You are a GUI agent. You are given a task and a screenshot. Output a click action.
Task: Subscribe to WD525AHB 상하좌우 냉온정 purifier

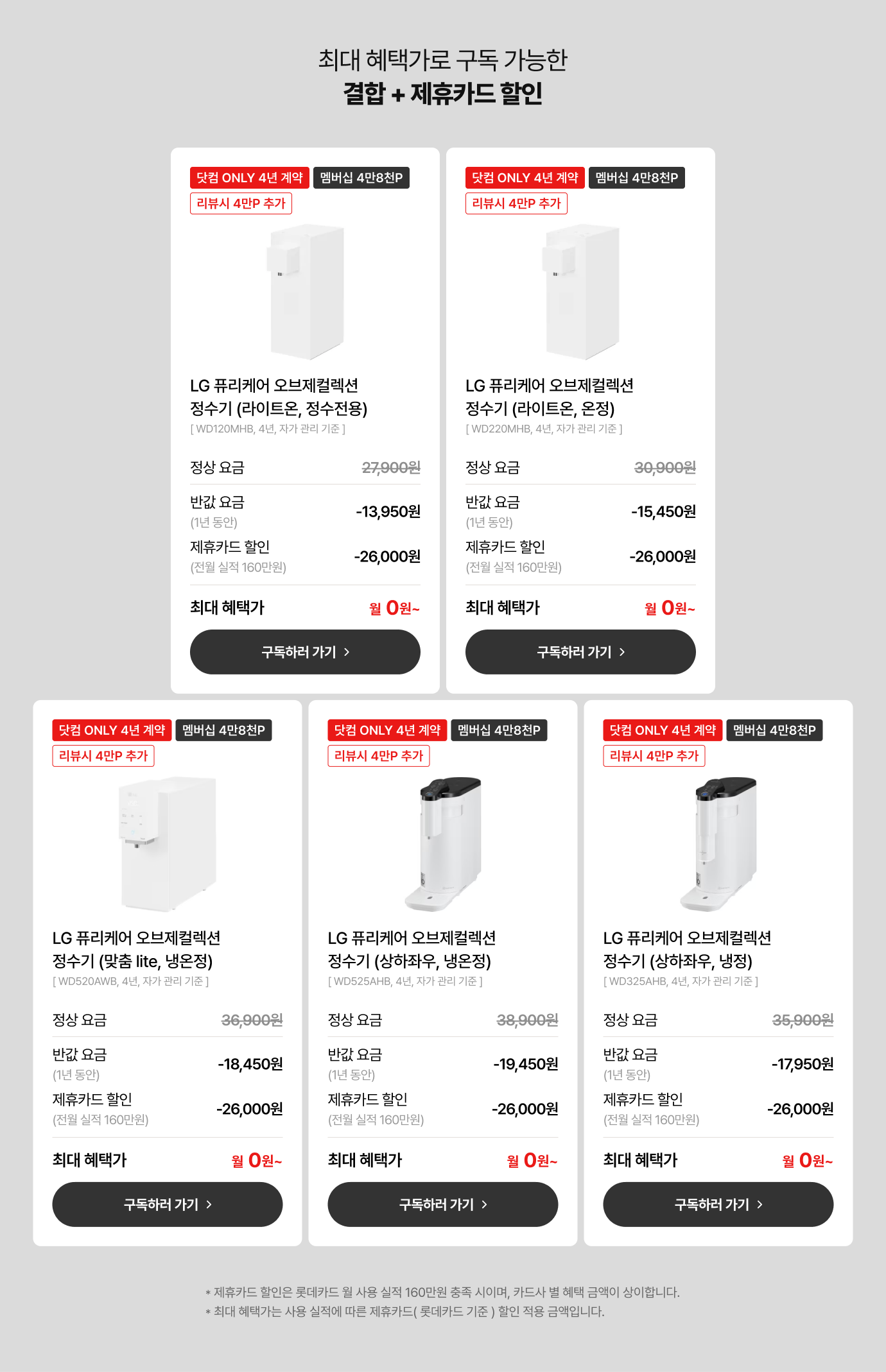pos(442,1205)
